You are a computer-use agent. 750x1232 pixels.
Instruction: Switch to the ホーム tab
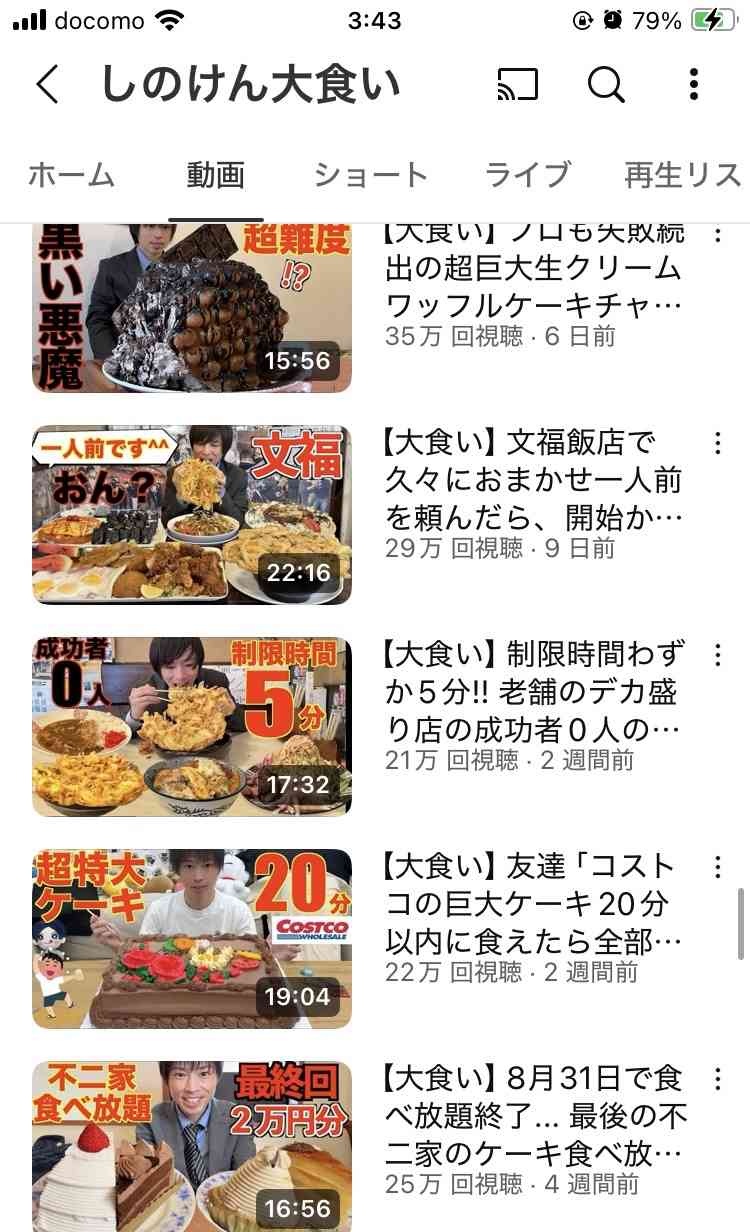coord(71,175)
